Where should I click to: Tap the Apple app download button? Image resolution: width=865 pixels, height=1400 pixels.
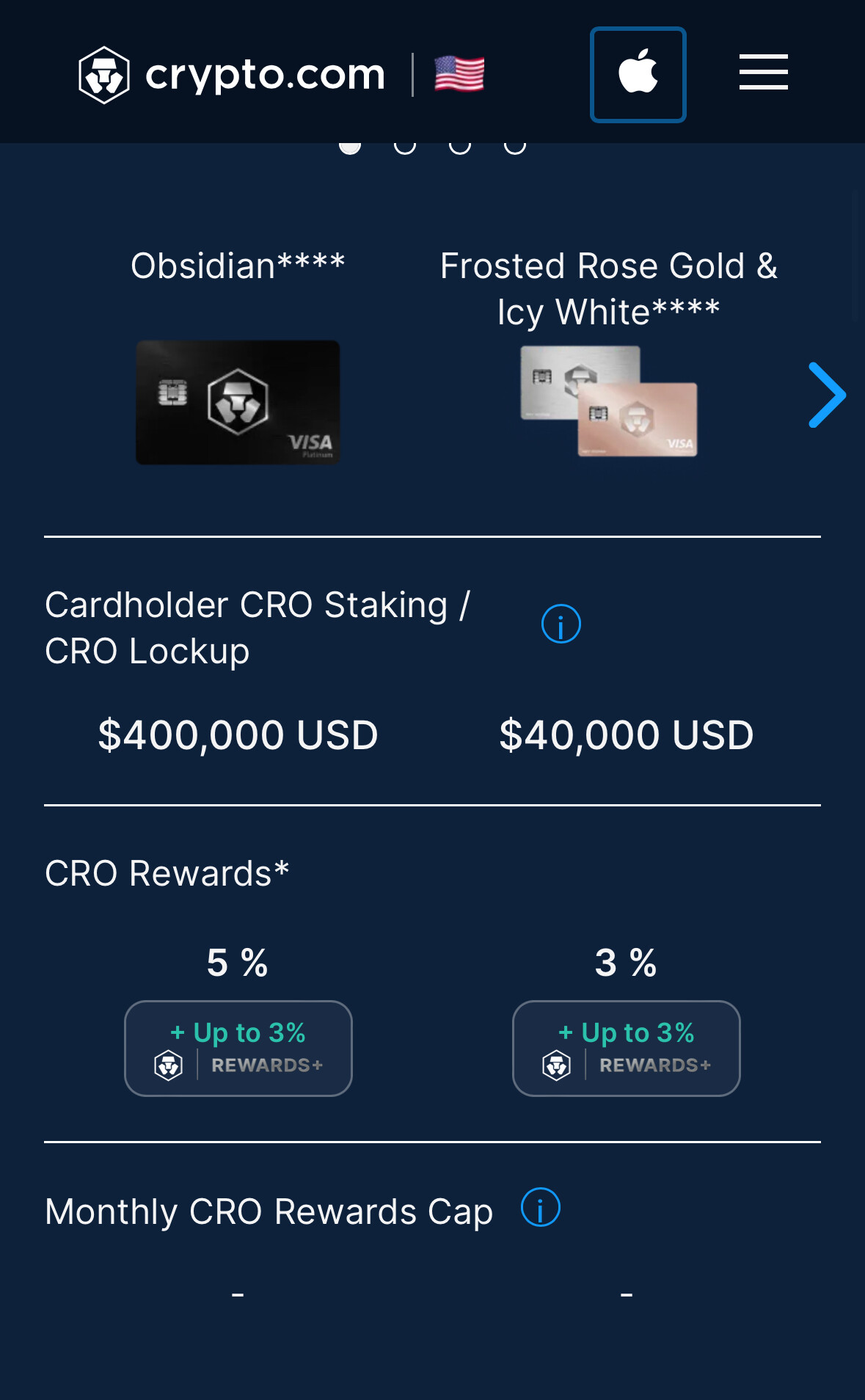click(638, 74)
